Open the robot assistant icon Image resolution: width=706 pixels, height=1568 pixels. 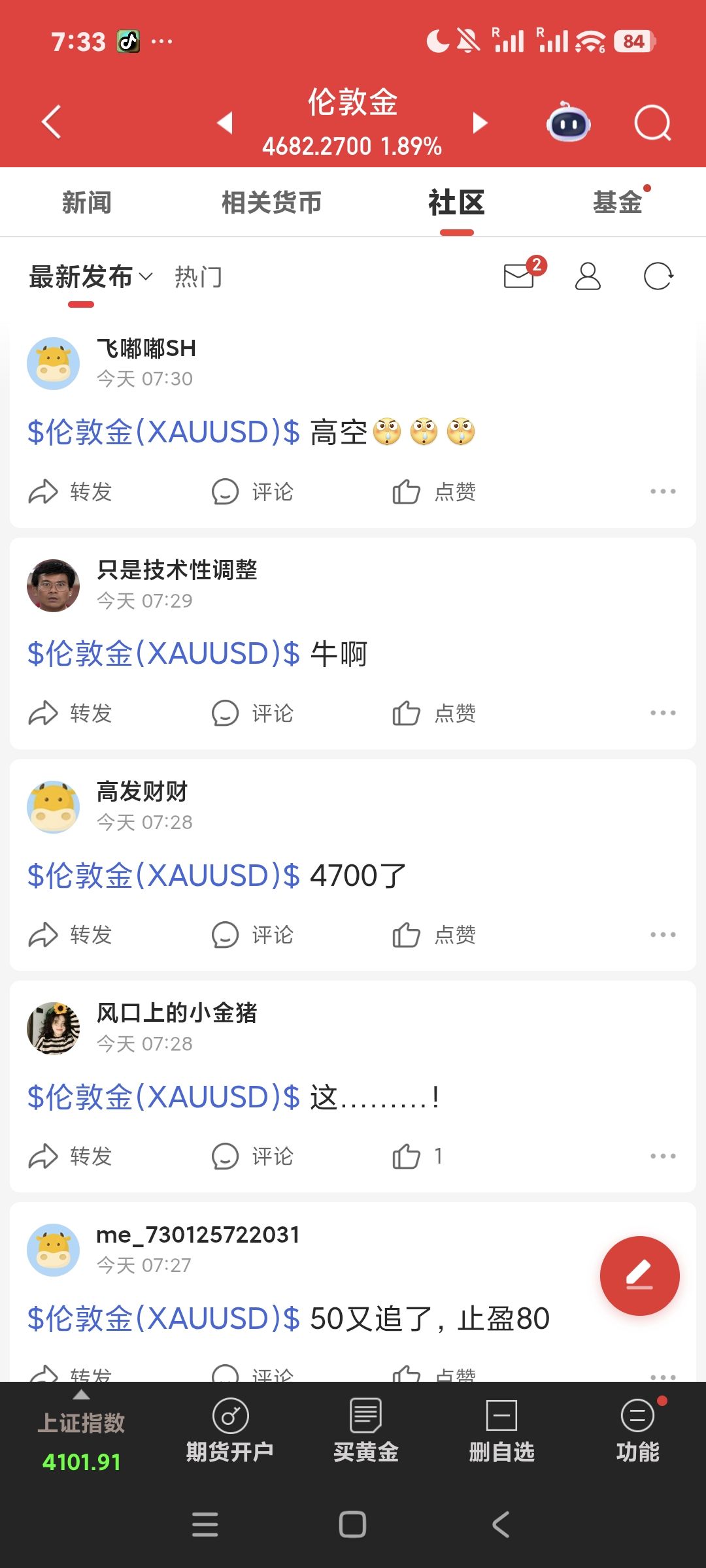coord(568,123)
